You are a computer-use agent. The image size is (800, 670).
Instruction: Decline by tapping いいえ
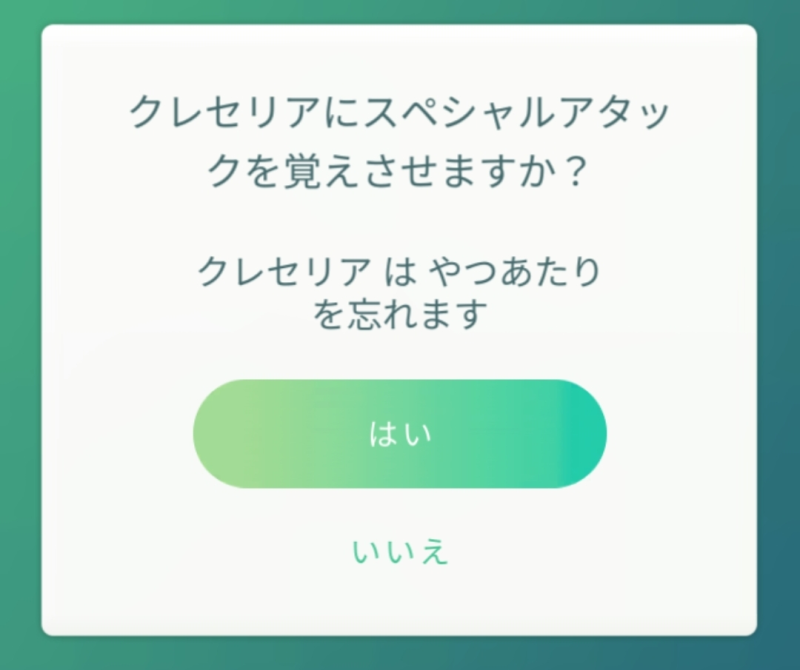[x=399, y=551]
